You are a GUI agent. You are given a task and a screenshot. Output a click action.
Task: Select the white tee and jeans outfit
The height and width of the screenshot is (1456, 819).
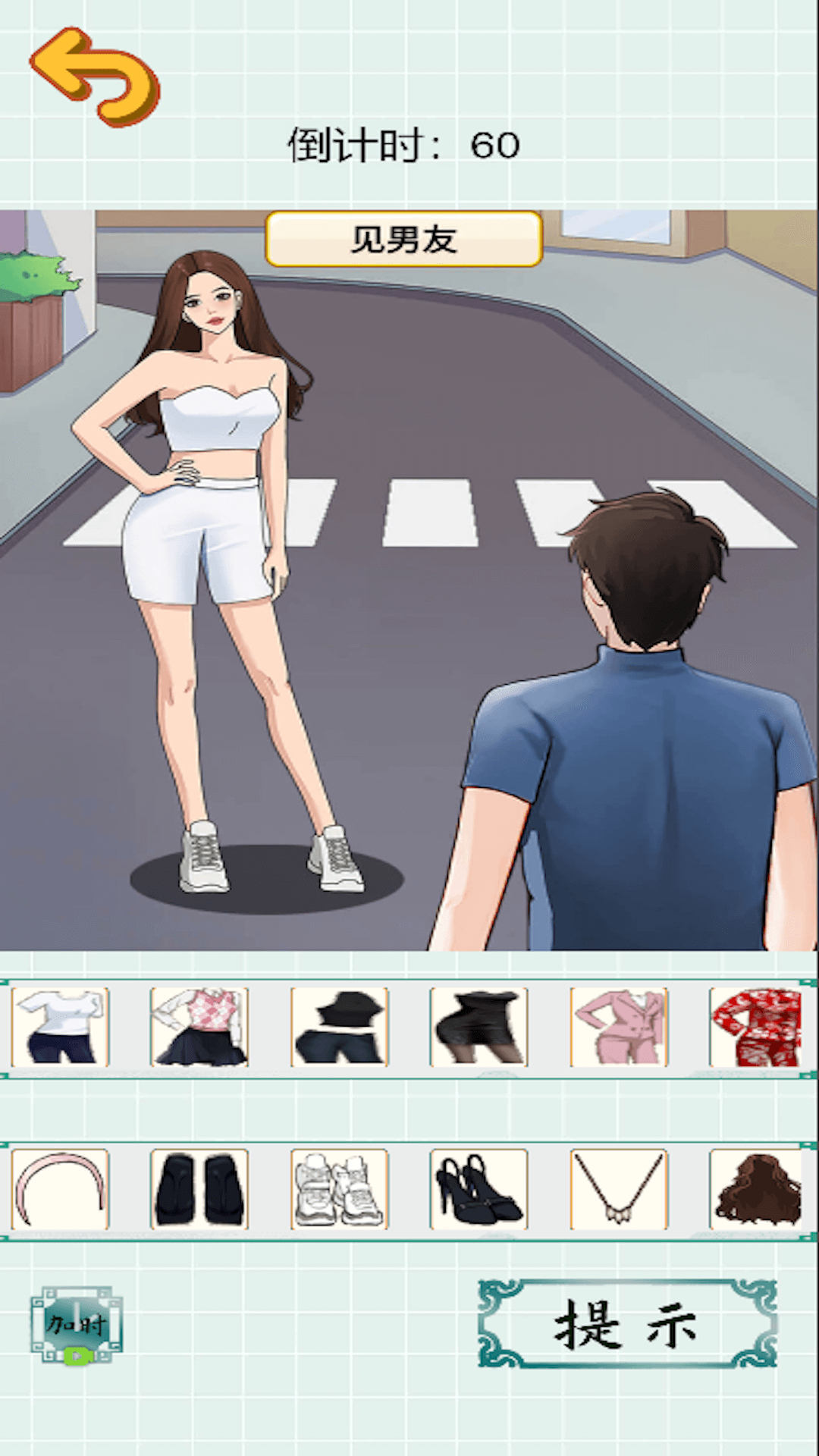[x=60, y=1027]
